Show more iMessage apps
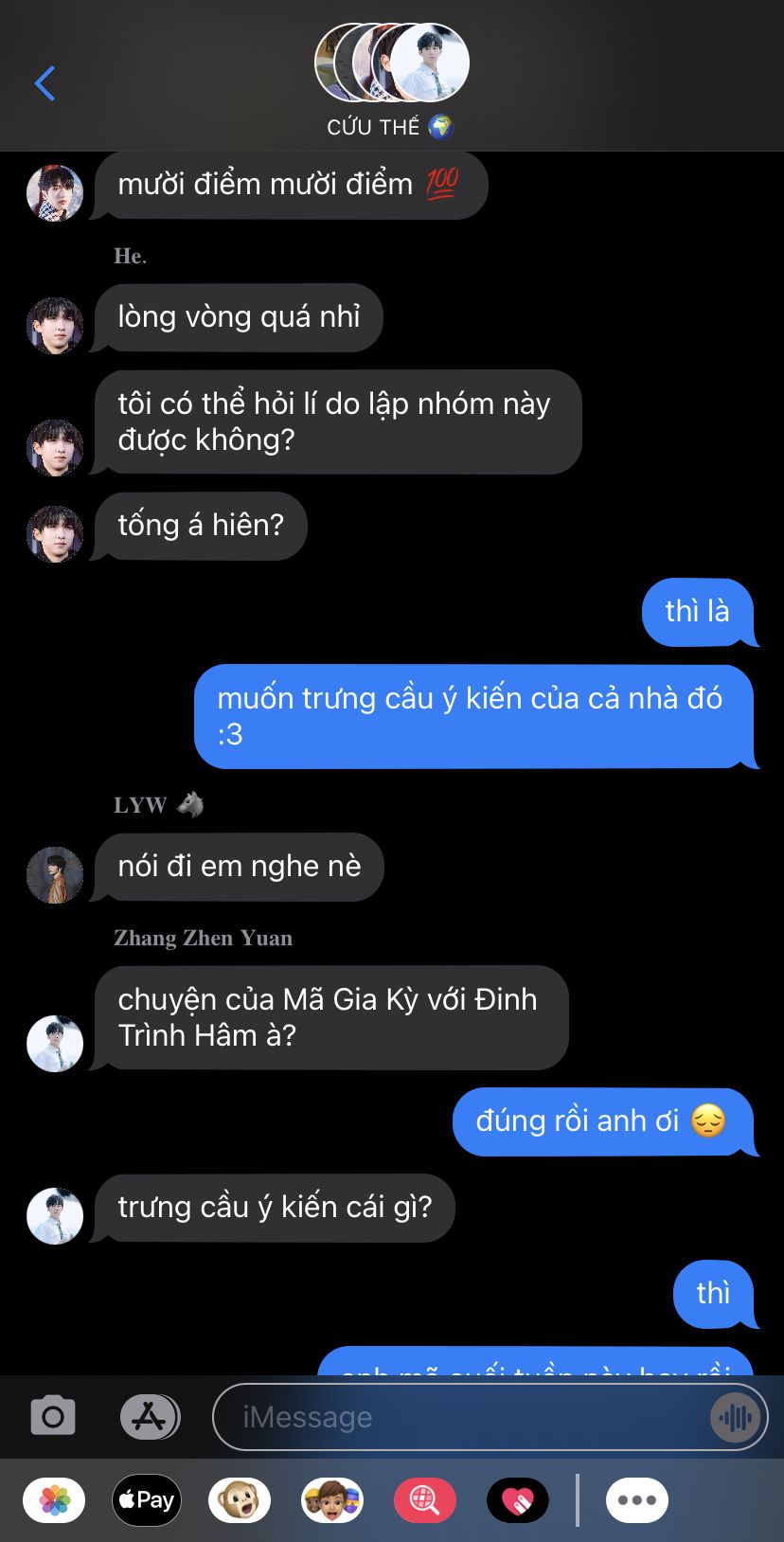This screenshot has height=1542, width=784. (637, 1500)
